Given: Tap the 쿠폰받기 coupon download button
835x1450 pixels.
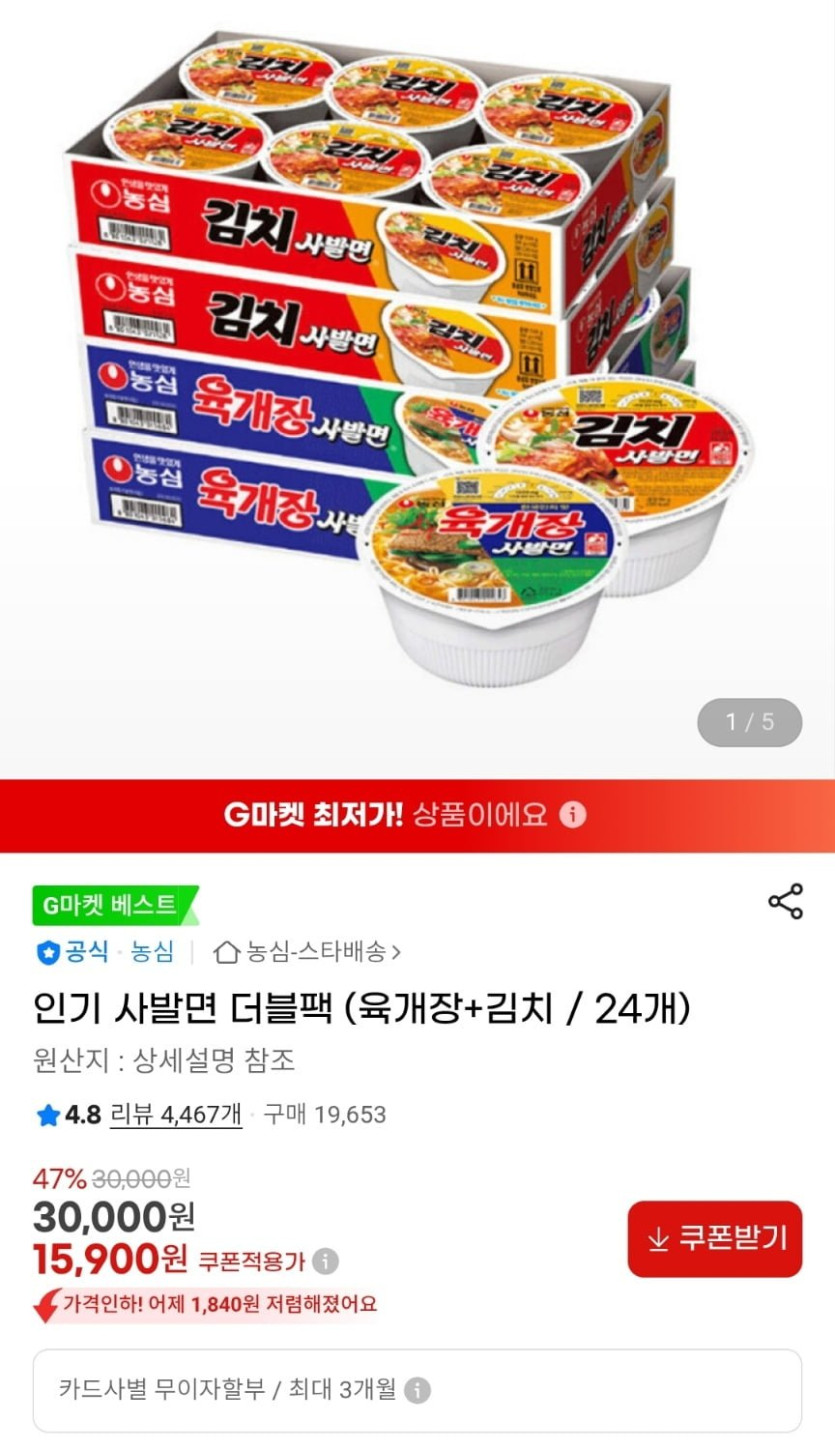Looking at the screenshot, I should coord(714,1239).
